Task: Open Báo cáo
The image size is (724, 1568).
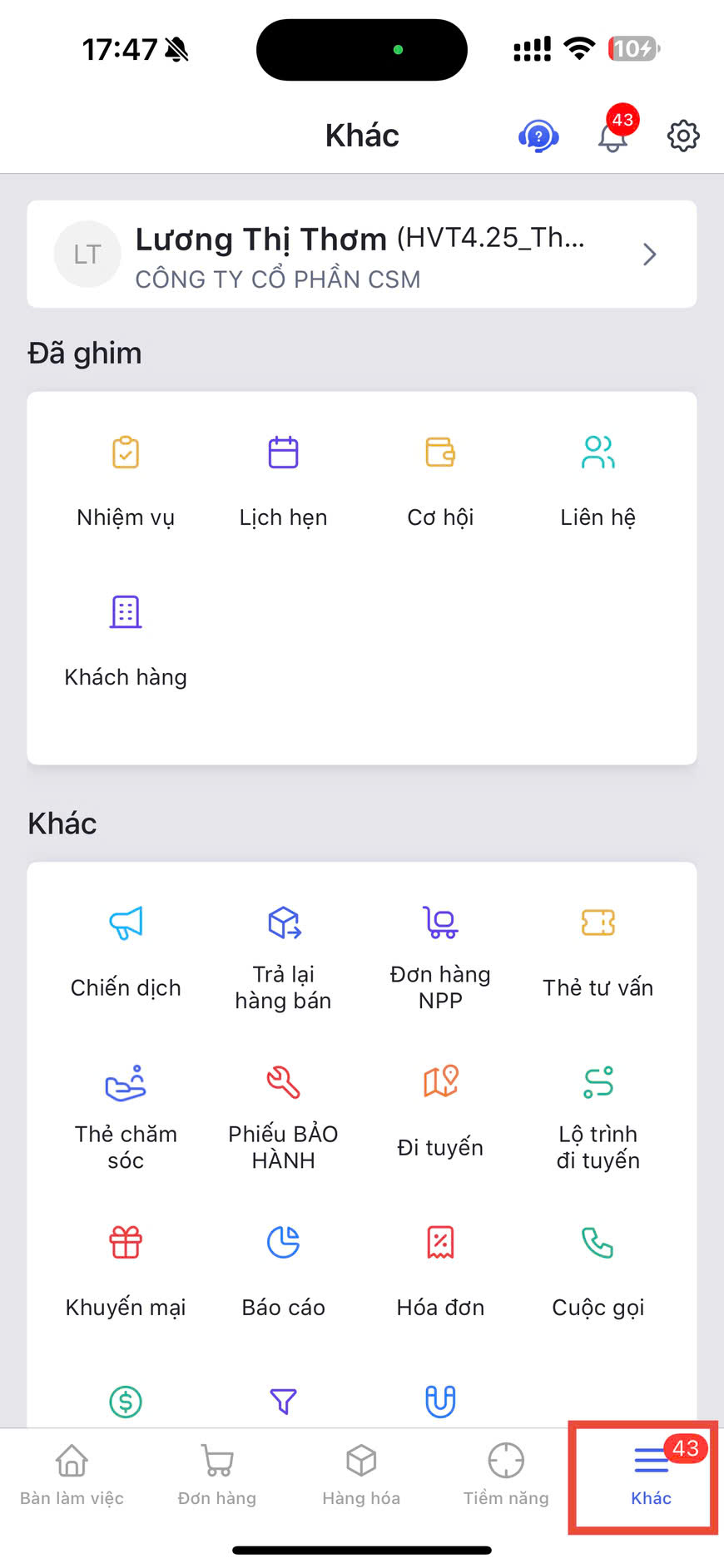Action: coord(283,1267)
